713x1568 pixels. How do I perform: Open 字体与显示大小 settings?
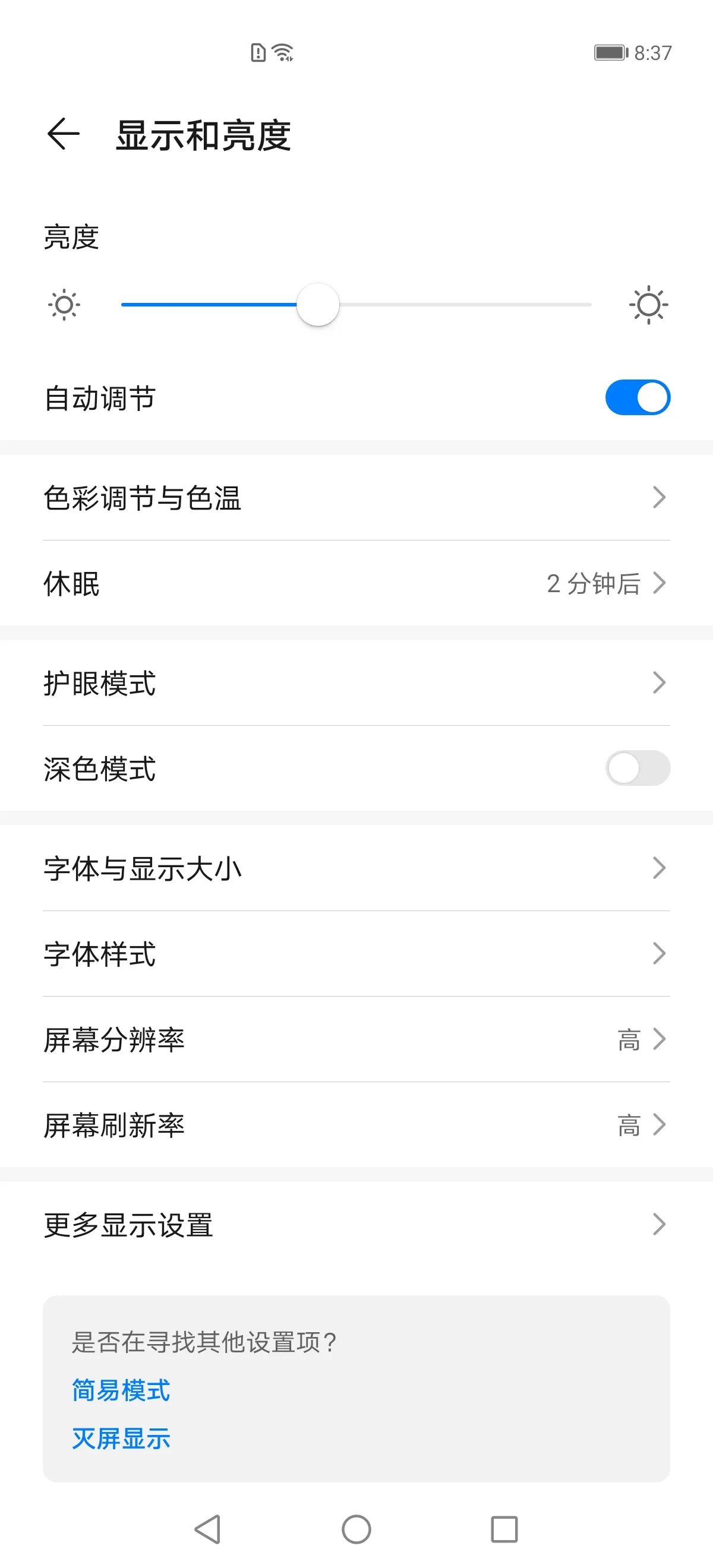tap(356, 868)
